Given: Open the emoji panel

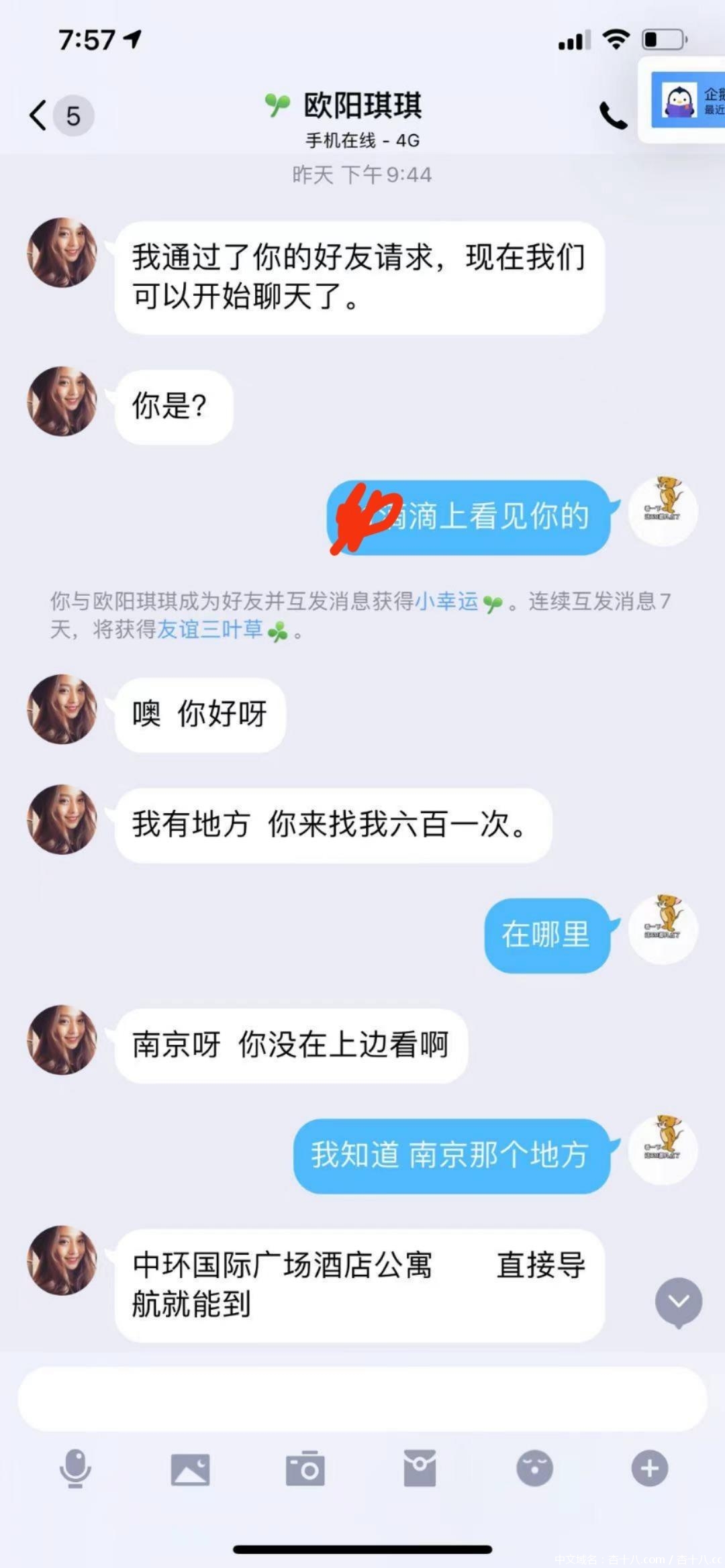Looking at the screenshot, I should (535, 1468).
